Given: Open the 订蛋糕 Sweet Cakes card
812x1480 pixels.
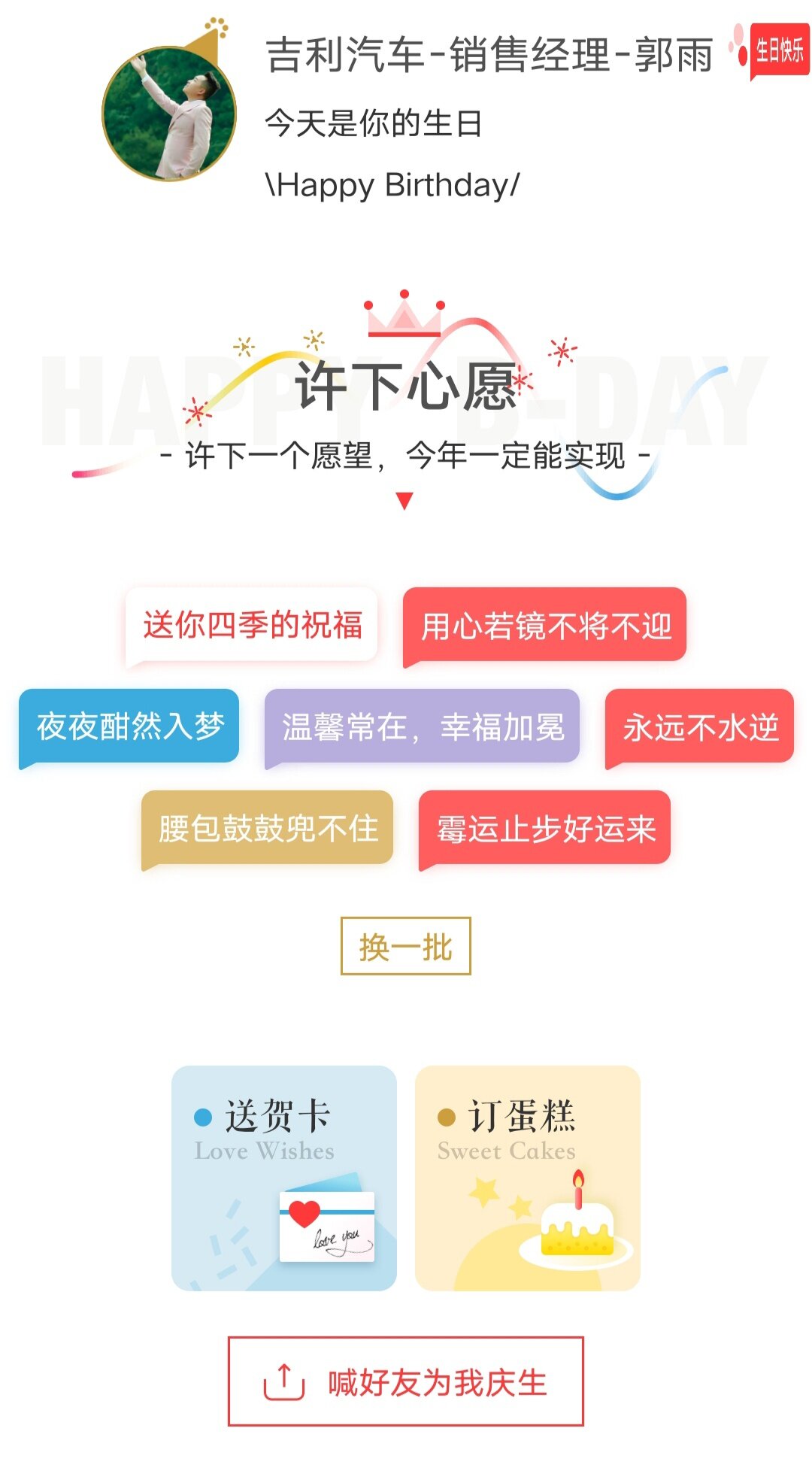Looking at the screenshot, I should click(x=528, y=1178).
